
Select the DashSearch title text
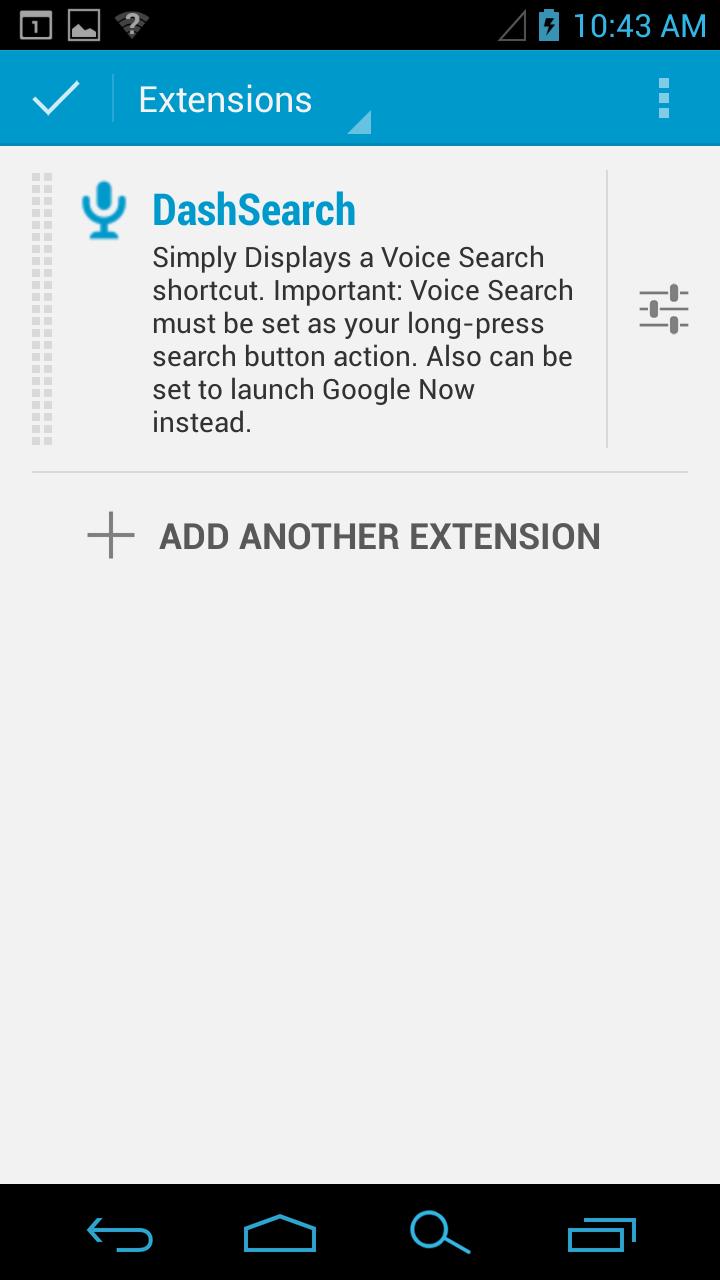(x=253, y=208)
